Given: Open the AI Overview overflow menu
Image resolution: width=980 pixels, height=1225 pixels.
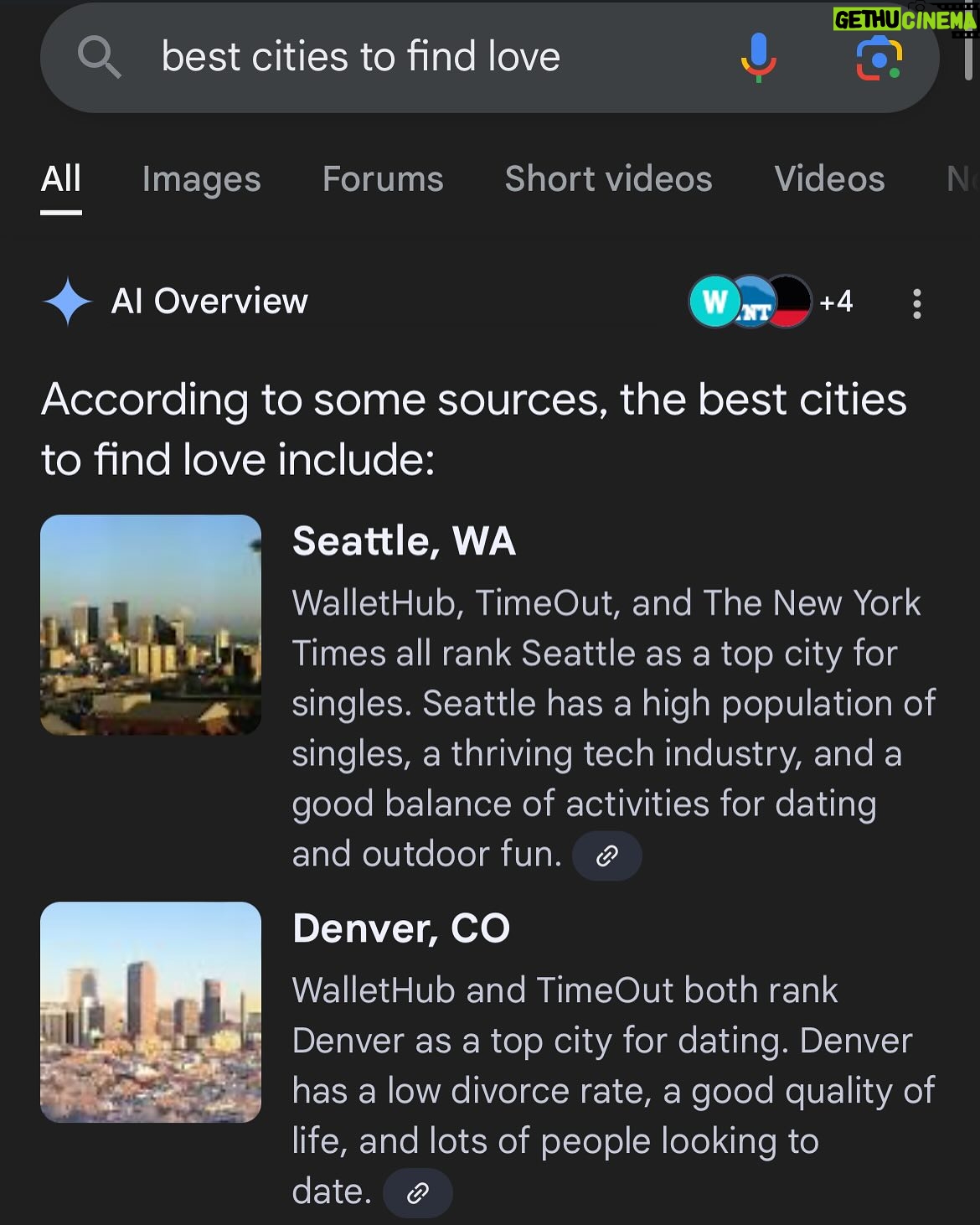Looking at the screenshot, I should [x=917, y=303].
